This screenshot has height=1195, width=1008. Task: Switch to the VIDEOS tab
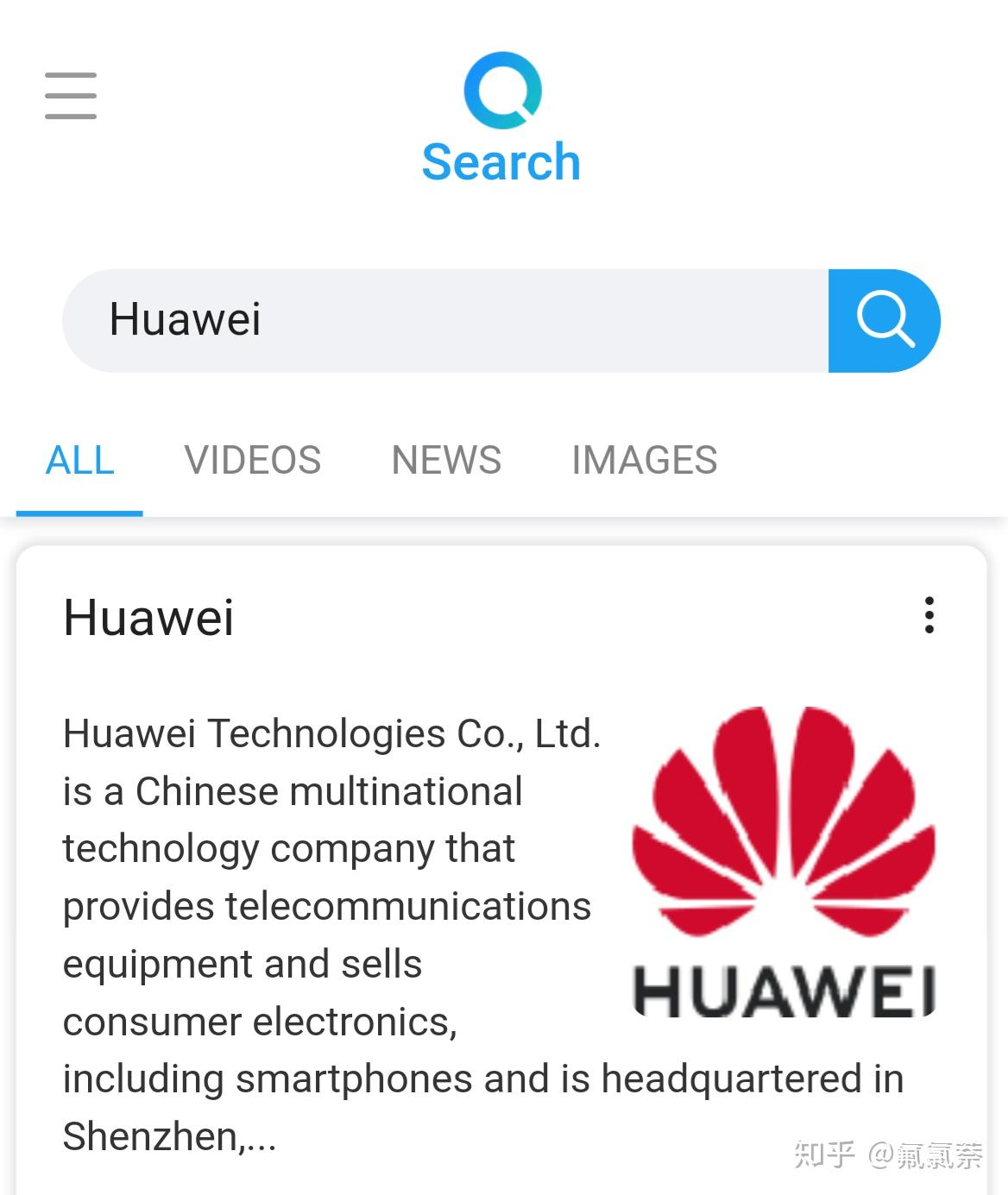pos(253,460)
